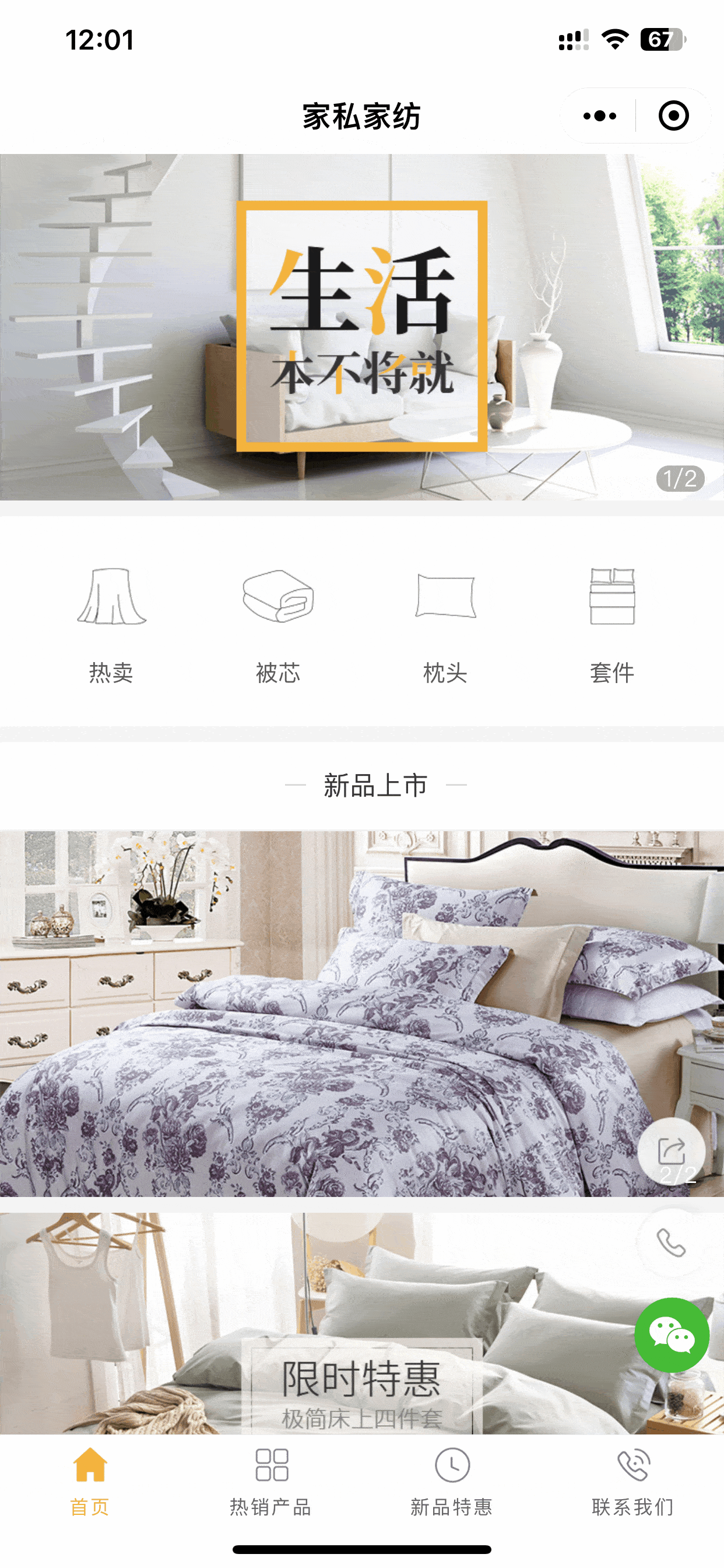This screenshot has width=724, height=1568.
Task: Go to the 首页 tab
Action: tap(90, 1480)
